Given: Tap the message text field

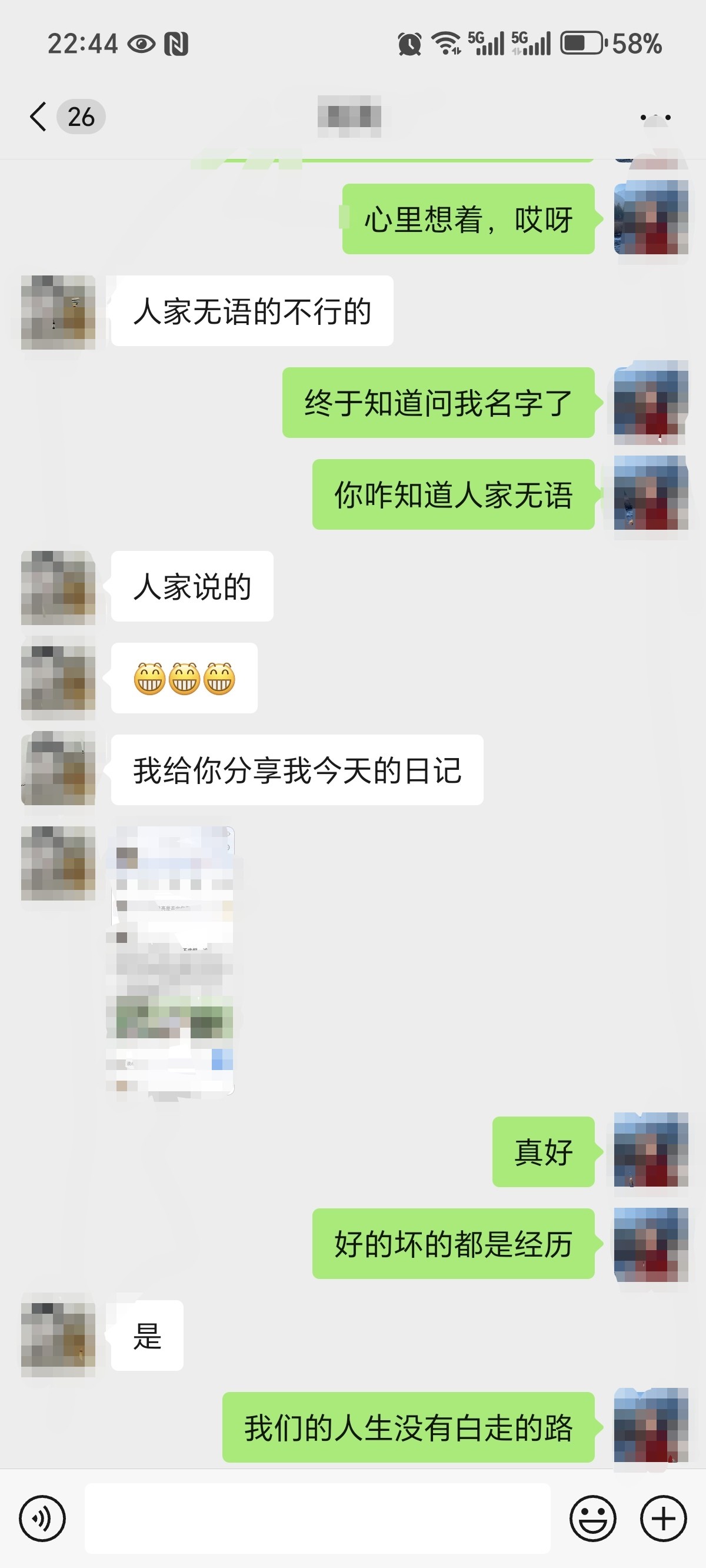Looking at the screenshot, I should coord(317,1518).
